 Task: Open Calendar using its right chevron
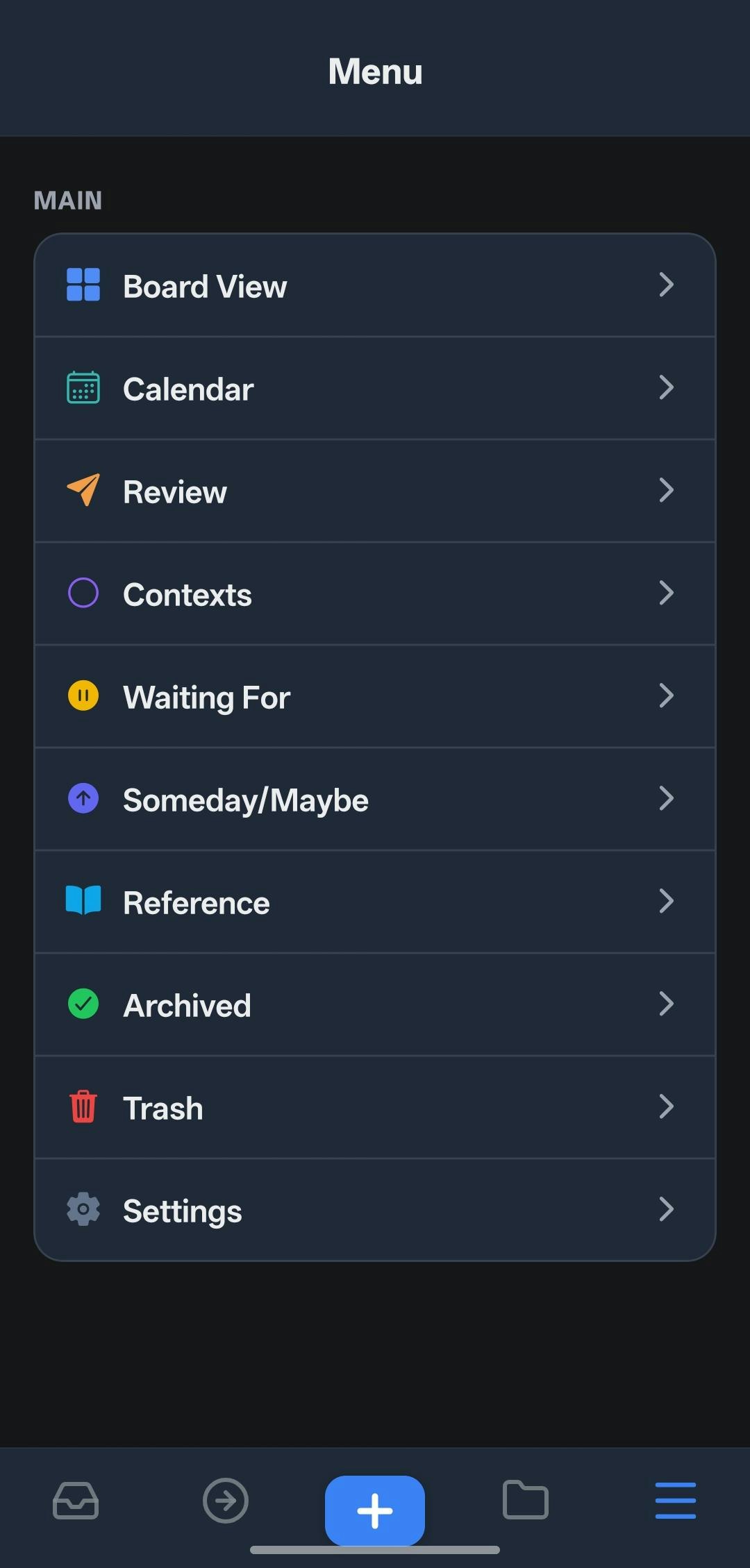coord(666,388)
